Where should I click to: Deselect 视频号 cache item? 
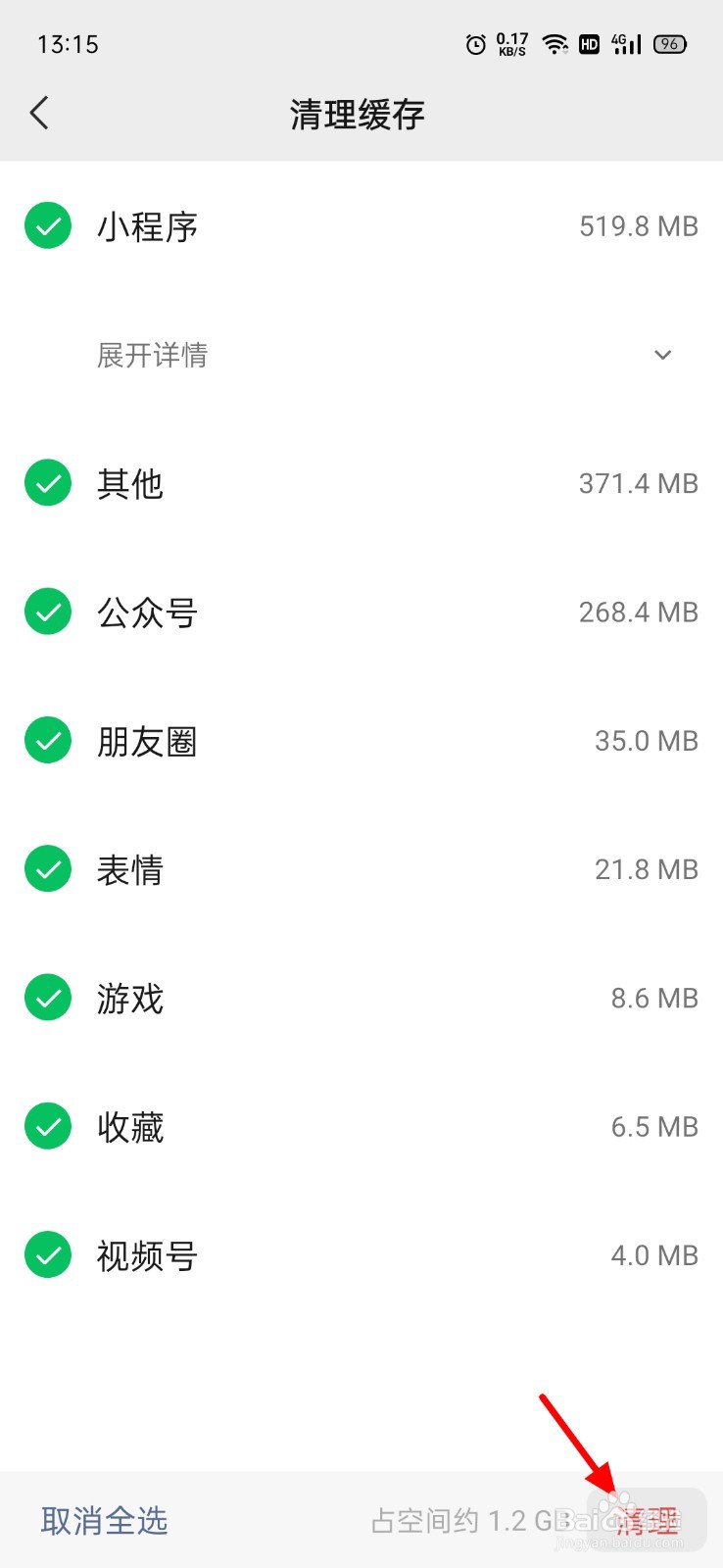pyautogui.click(x=48, y=1255)
